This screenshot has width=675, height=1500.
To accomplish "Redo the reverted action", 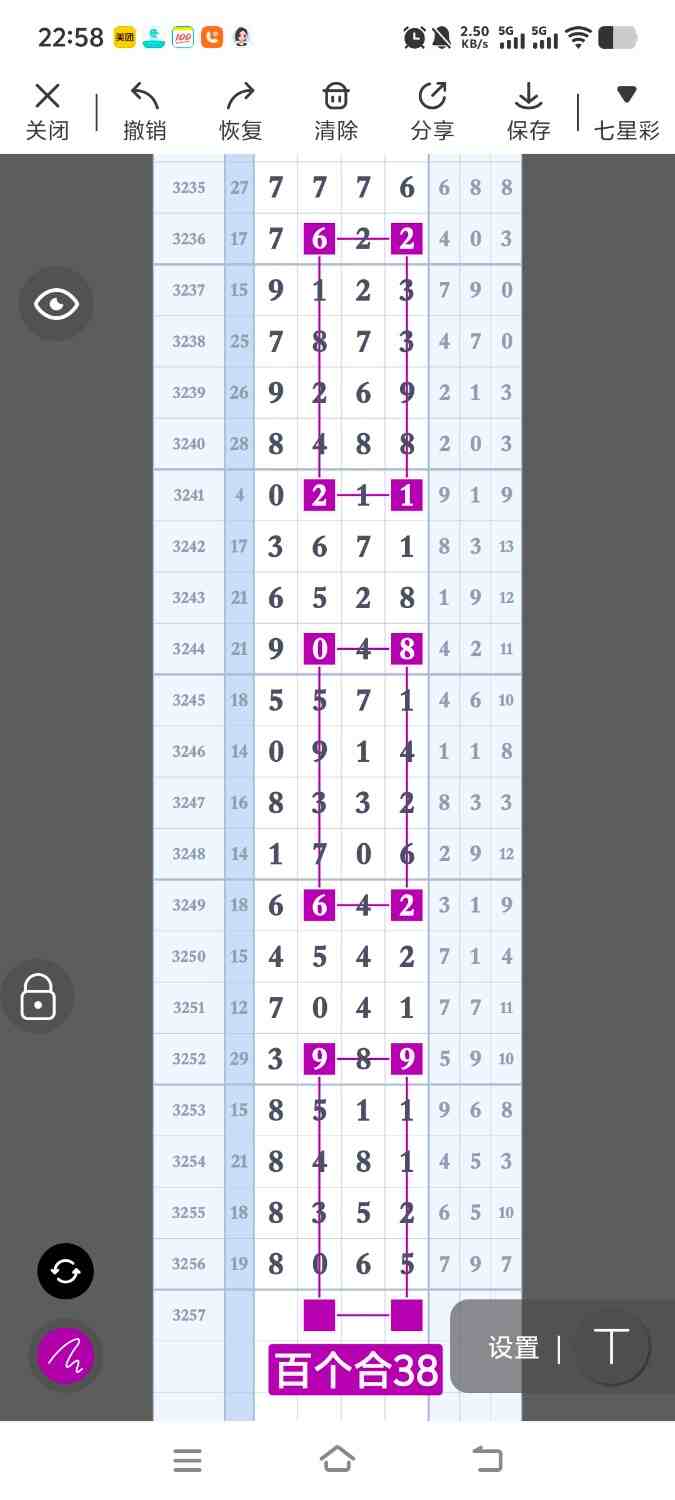I will point(240,110).
